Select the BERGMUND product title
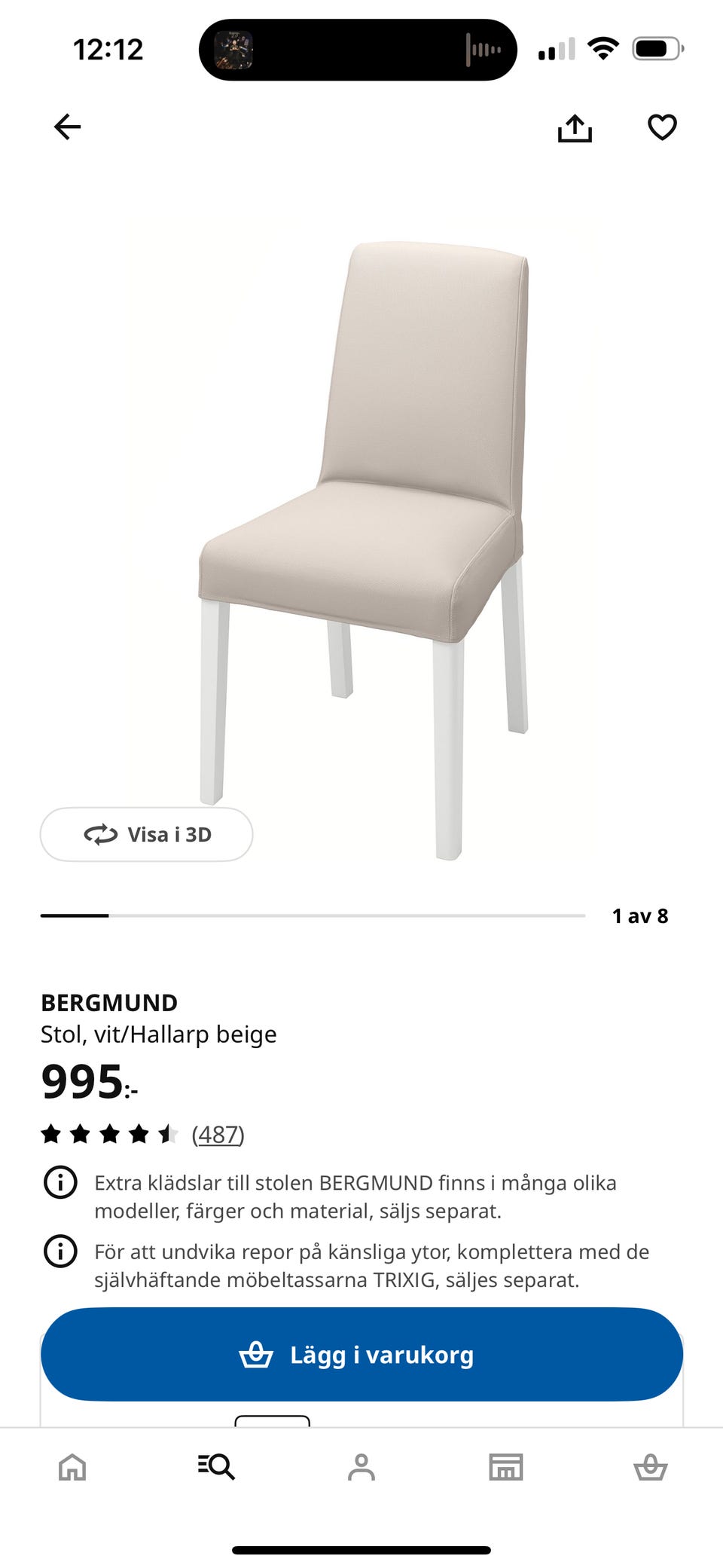This screenshot has width=723, height=1568. click(x=108, y=1003)
